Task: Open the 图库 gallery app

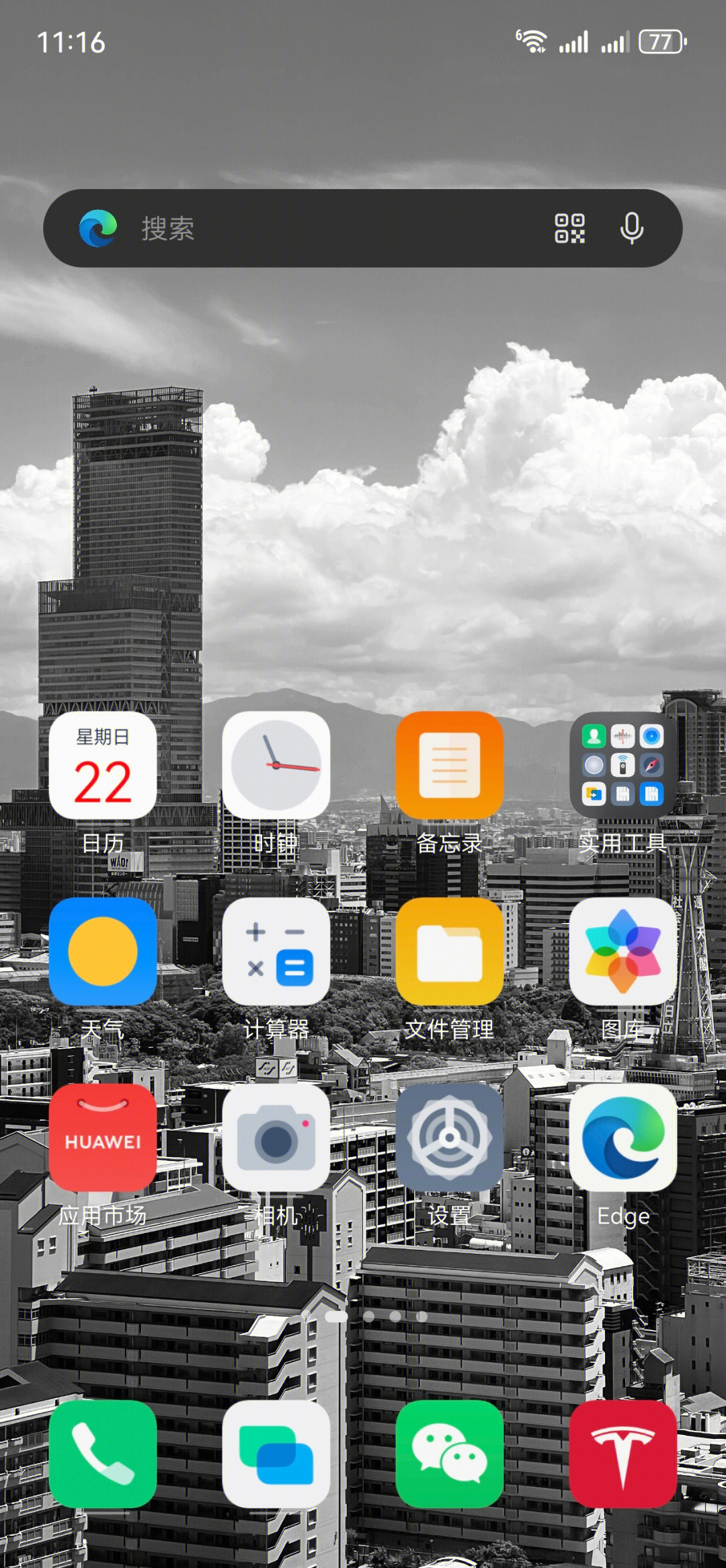Action: point(622,951)
